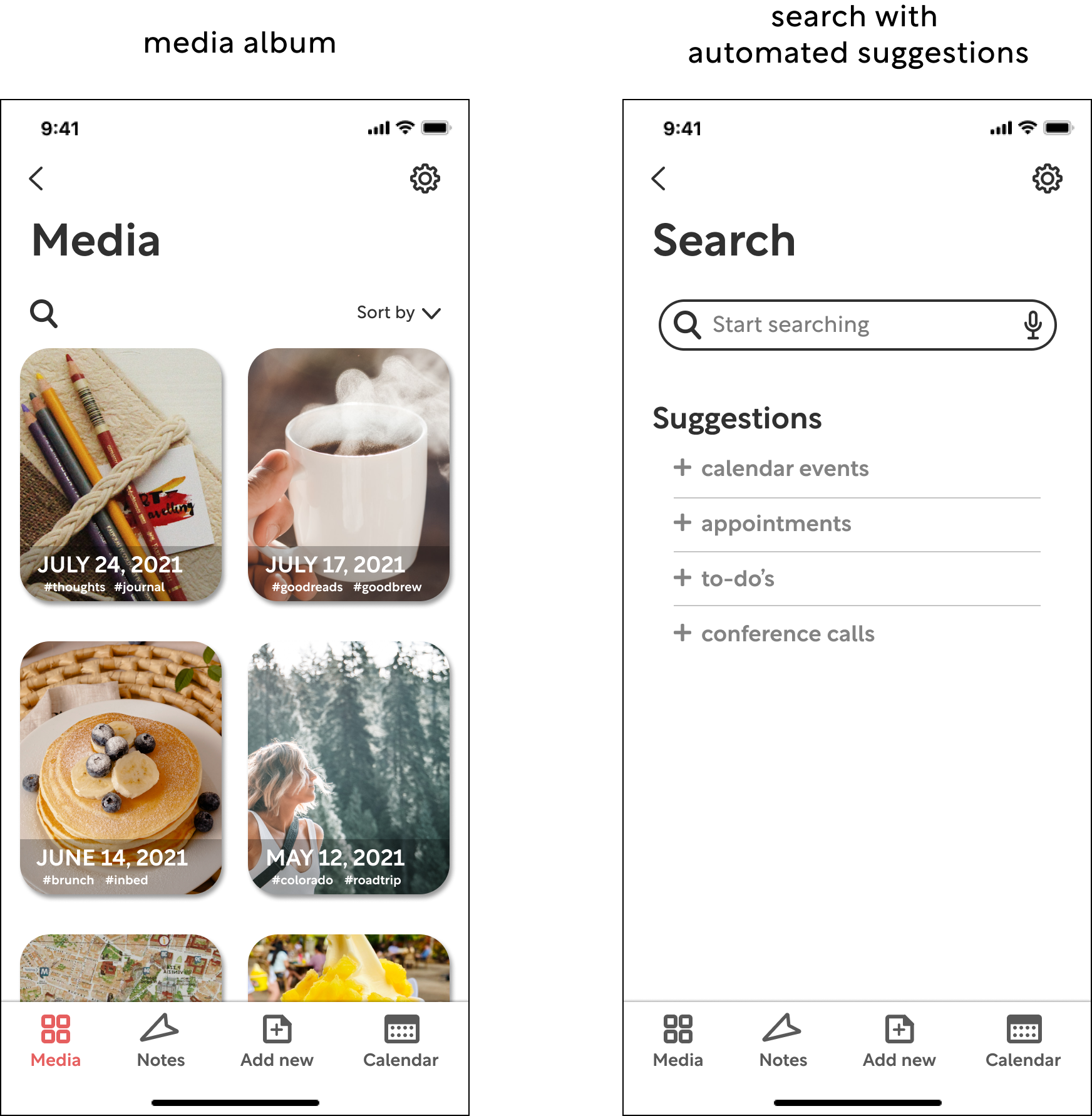Start voice search with the microphone
The height and width of the screenshot is (1116, 1092).
1033,324
